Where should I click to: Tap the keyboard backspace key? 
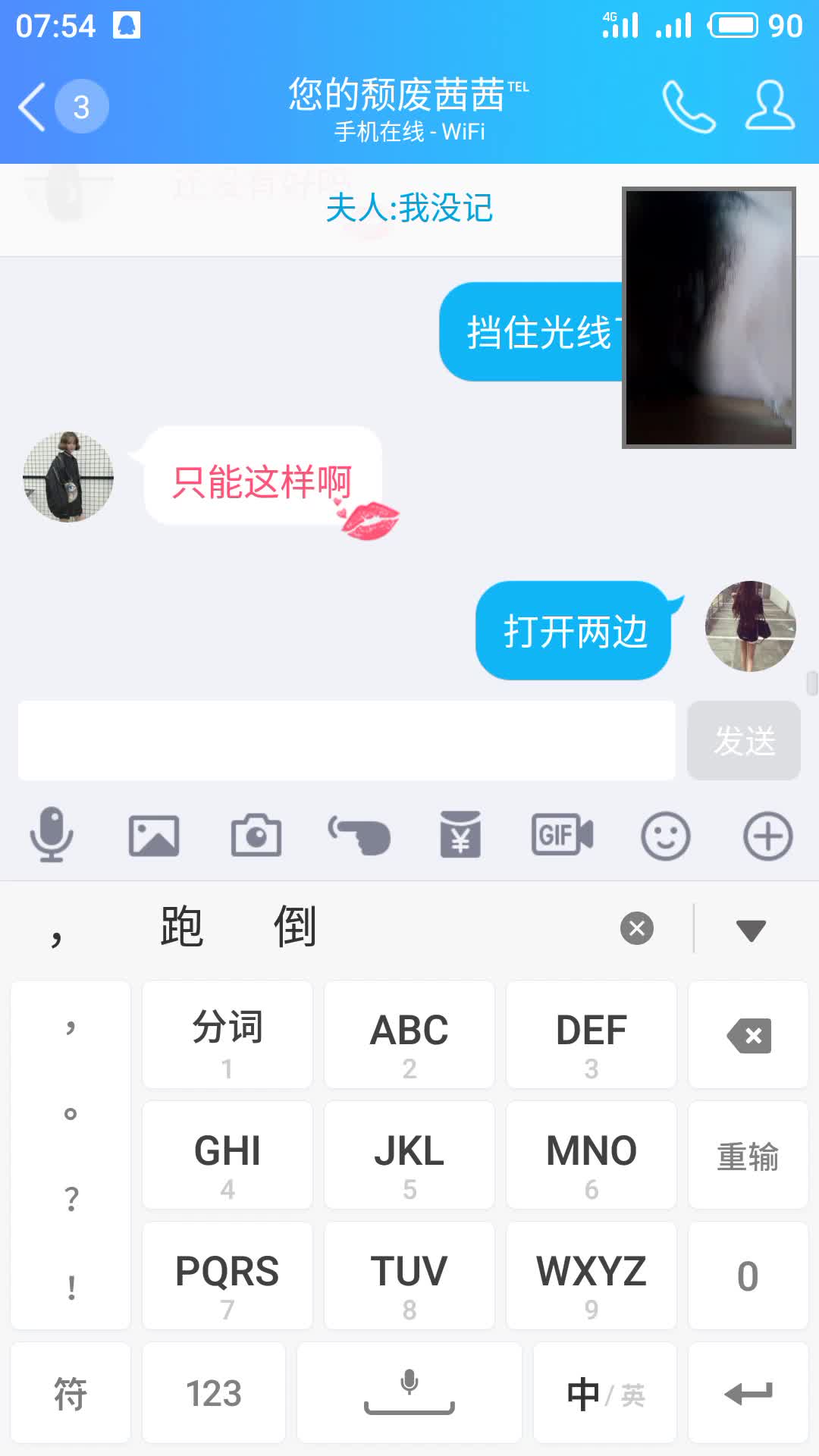[748, 1035]
